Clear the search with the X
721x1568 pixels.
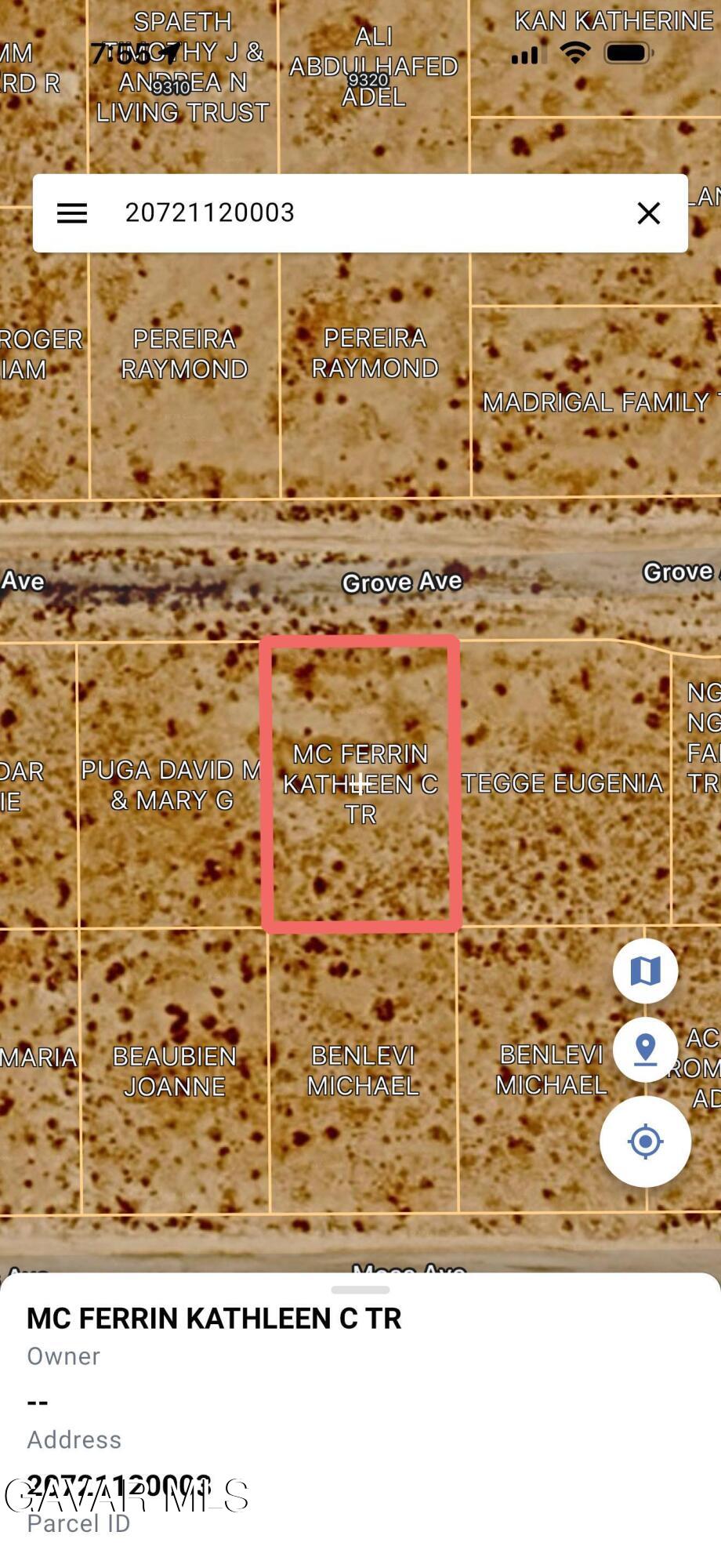648,212
